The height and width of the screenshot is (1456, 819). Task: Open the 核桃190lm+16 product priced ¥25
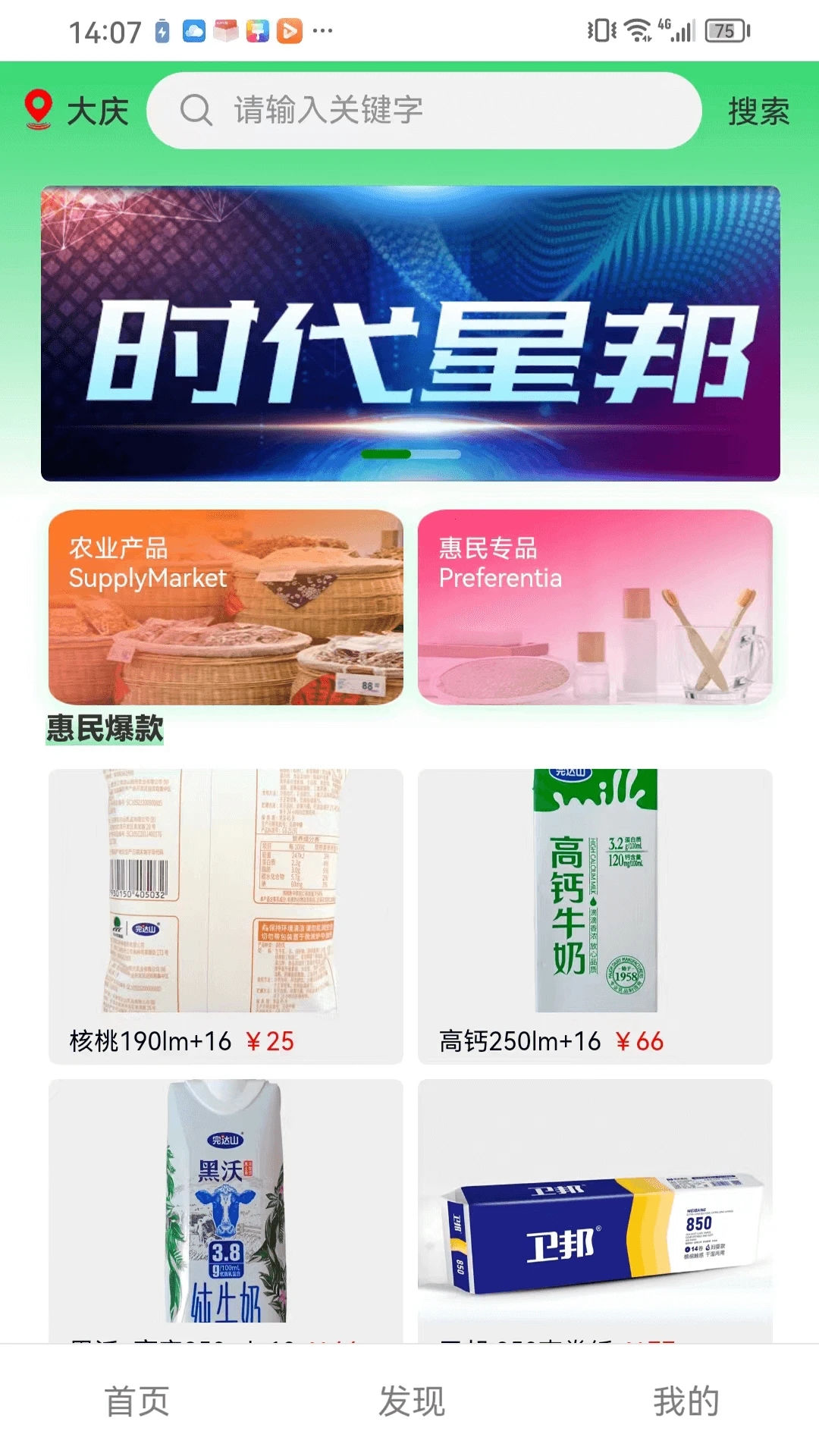click(x=225, y=910)
